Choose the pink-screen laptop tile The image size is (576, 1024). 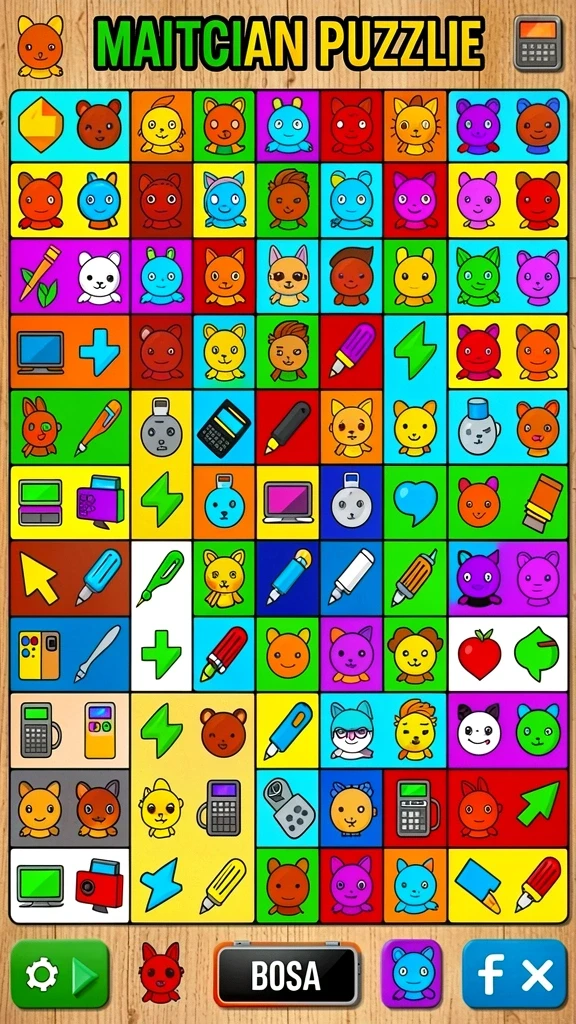click(288, 502)
